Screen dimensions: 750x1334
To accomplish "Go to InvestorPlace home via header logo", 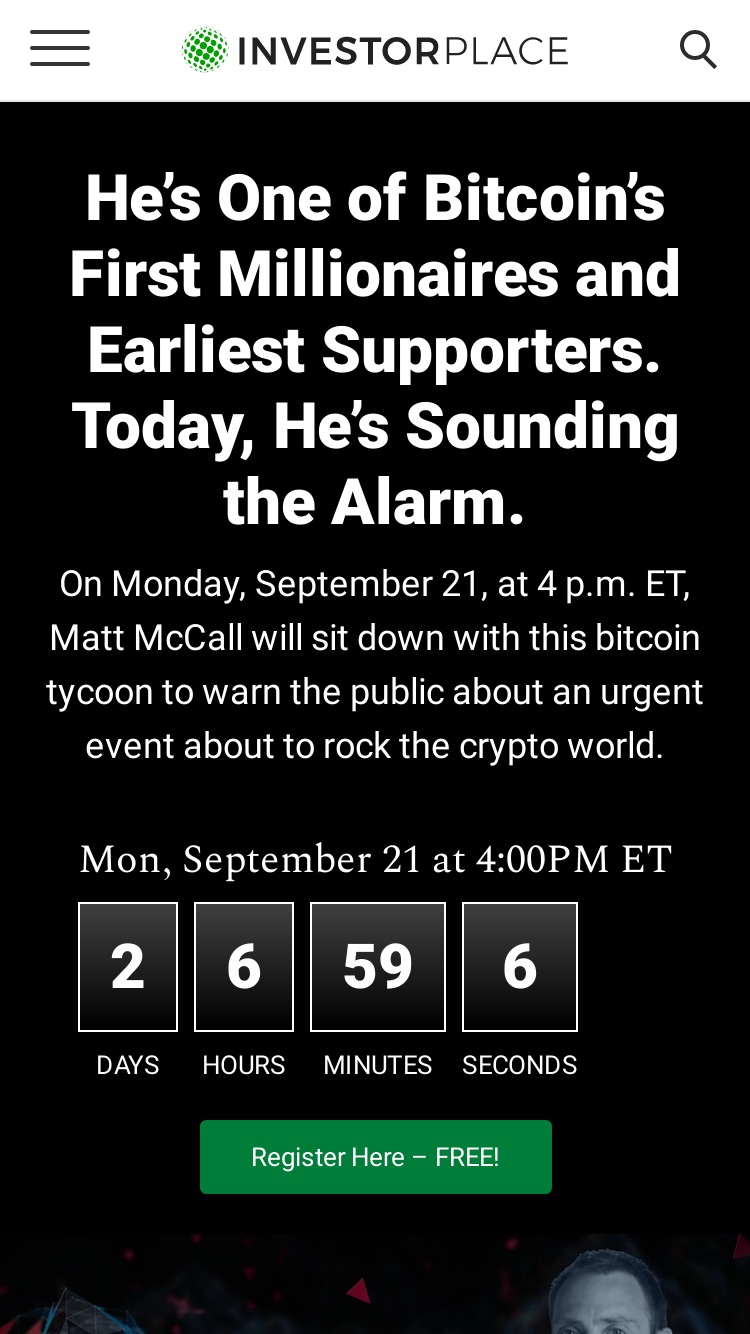I will point(375,50).
